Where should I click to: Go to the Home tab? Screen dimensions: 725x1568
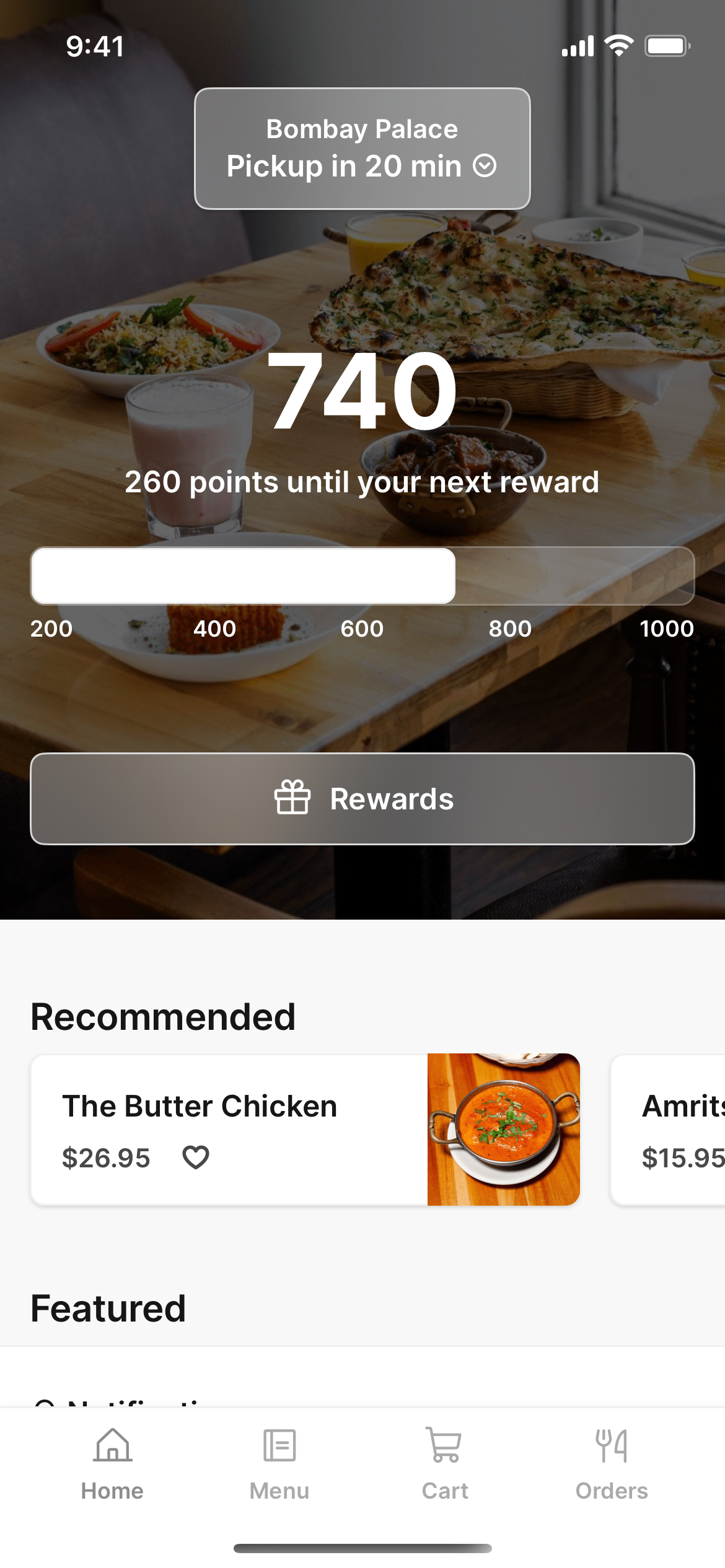[x=112, y=1464]
